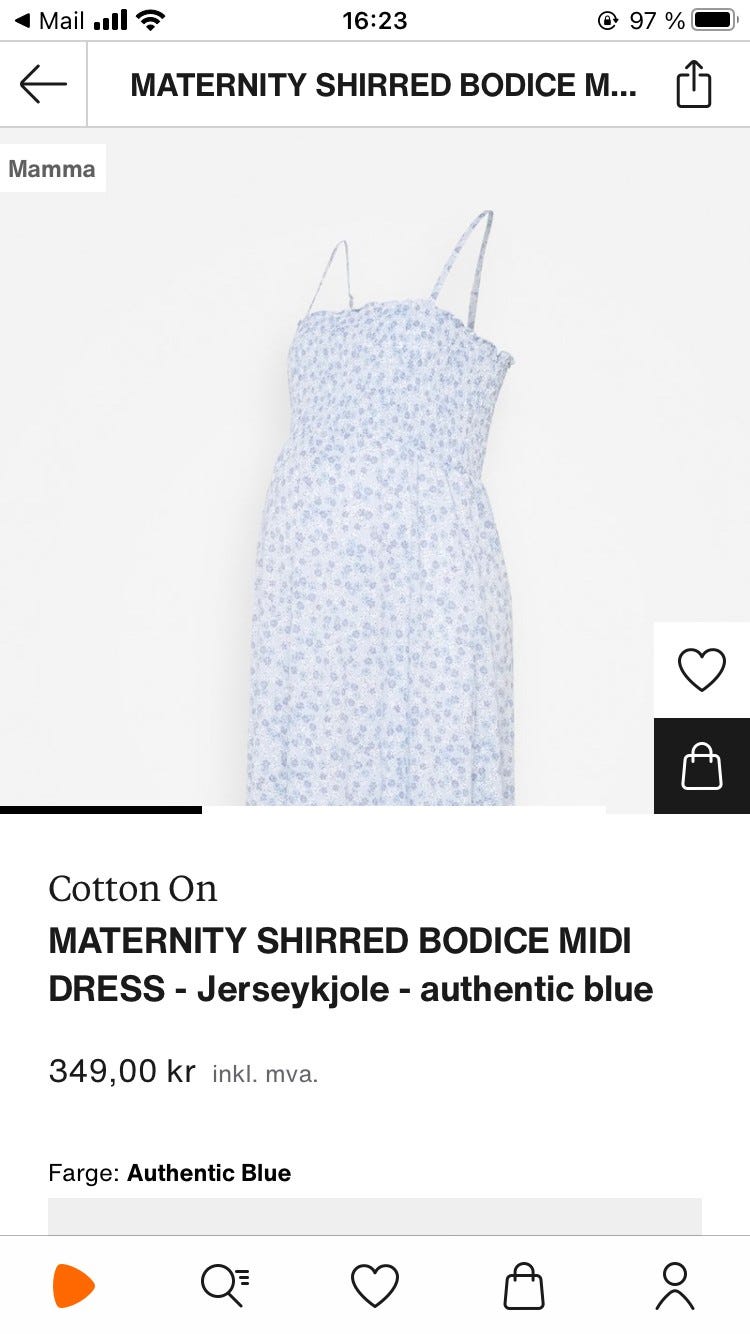Add dress to wishlist with heart button
This screenshot has width=750, height=1334.
pyautogui.click(x=701, y=670)
